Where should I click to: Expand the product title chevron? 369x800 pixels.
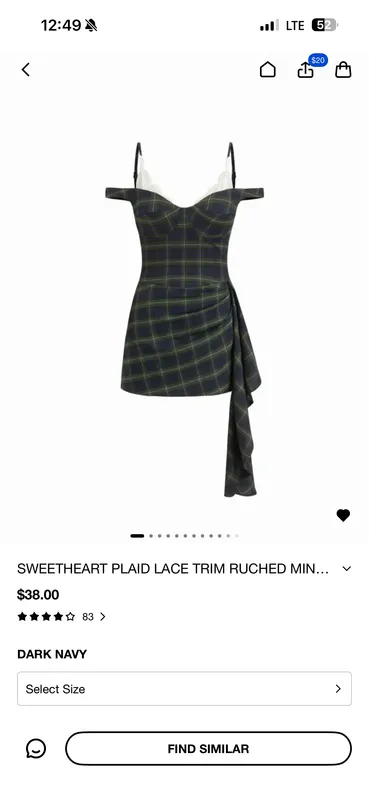347,568
